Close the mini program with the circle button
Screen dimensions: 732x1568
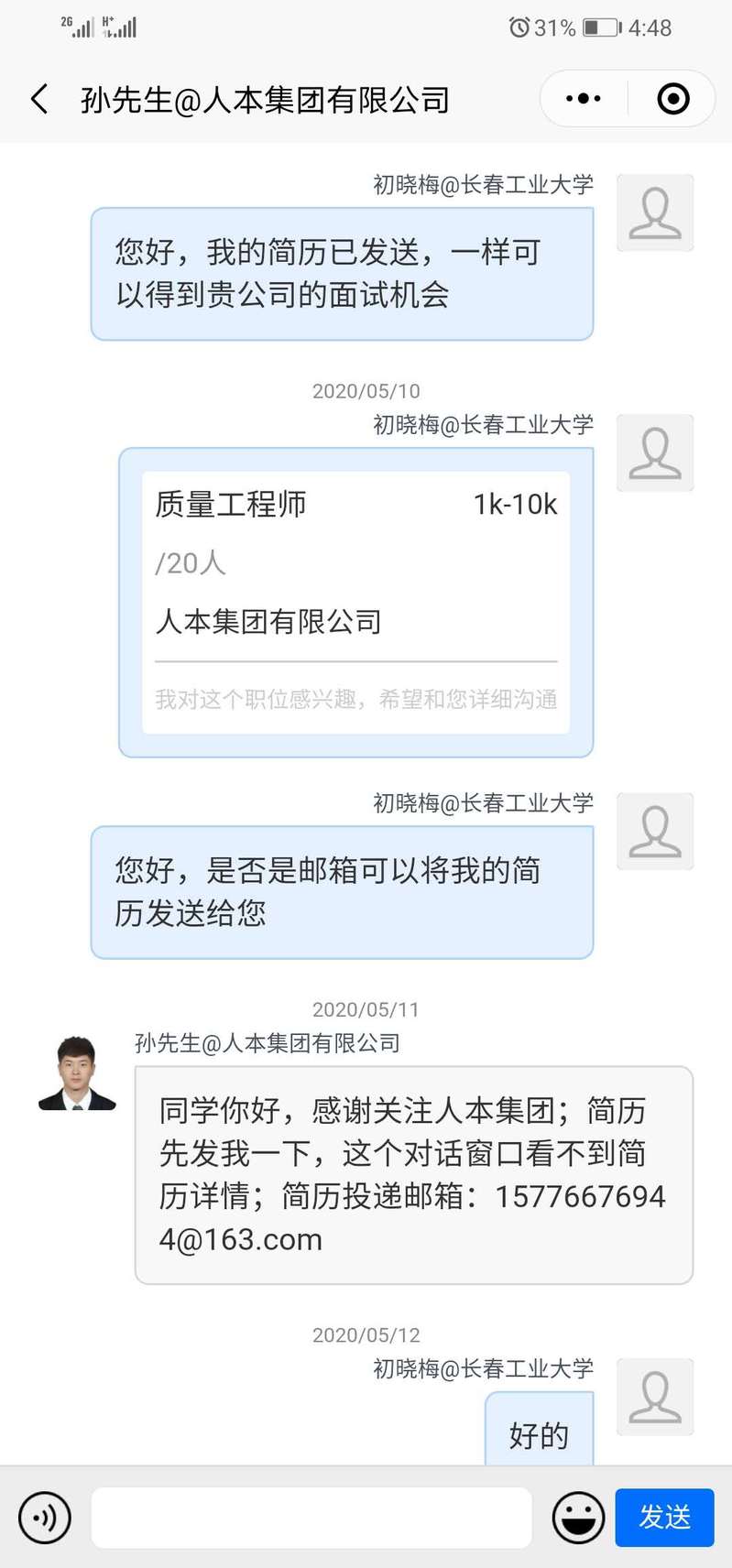(673, 99)
